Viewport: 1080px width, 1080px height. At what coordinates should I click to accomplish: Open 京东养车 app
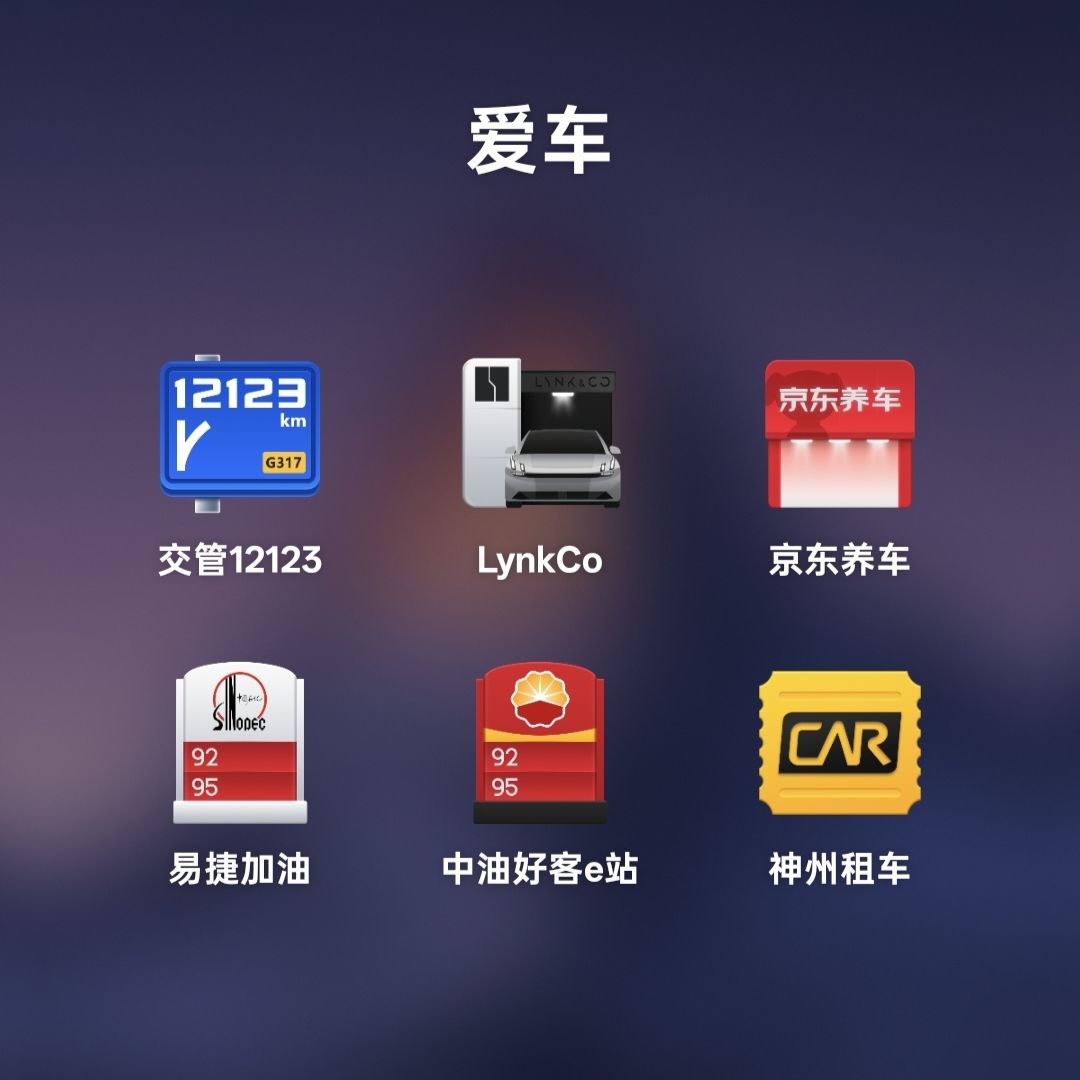pyautogui.click(x=840, y=433)
